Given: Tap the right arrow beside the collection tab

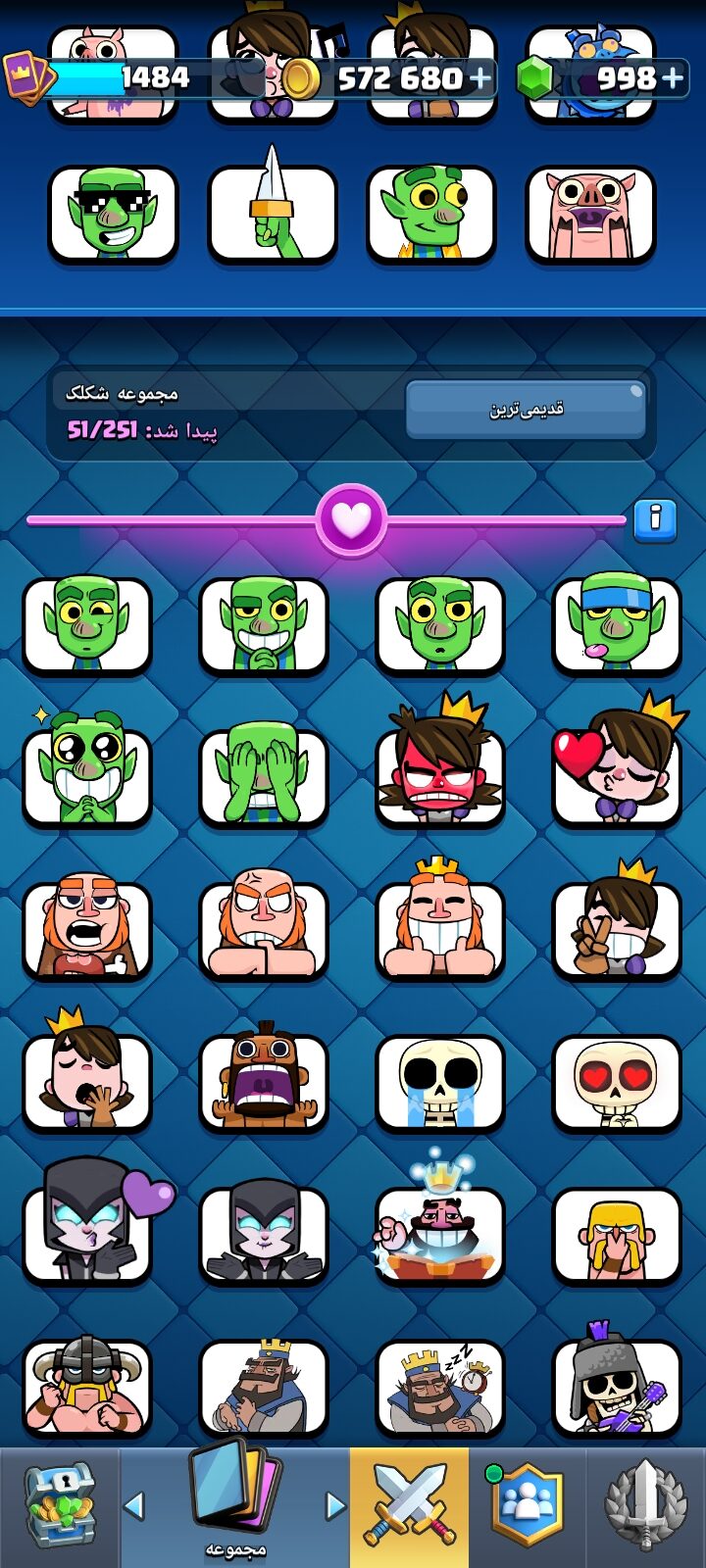Looking at the screenshot, I should (x=335, y=1505).
